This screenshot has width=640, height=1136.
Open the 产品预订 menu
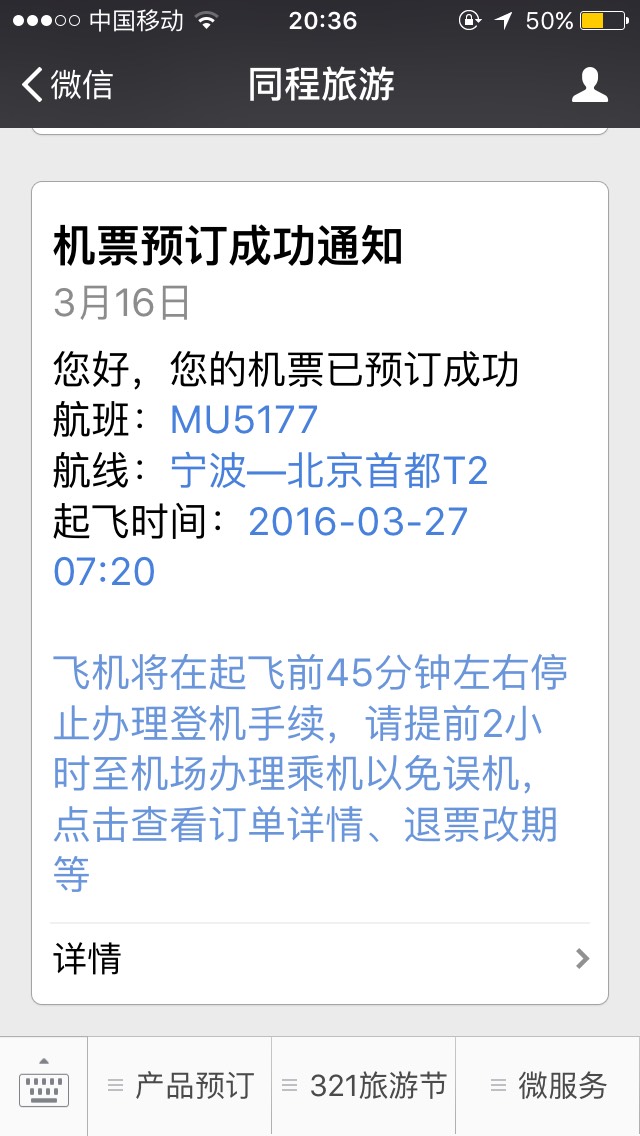tap(181, 1085)
